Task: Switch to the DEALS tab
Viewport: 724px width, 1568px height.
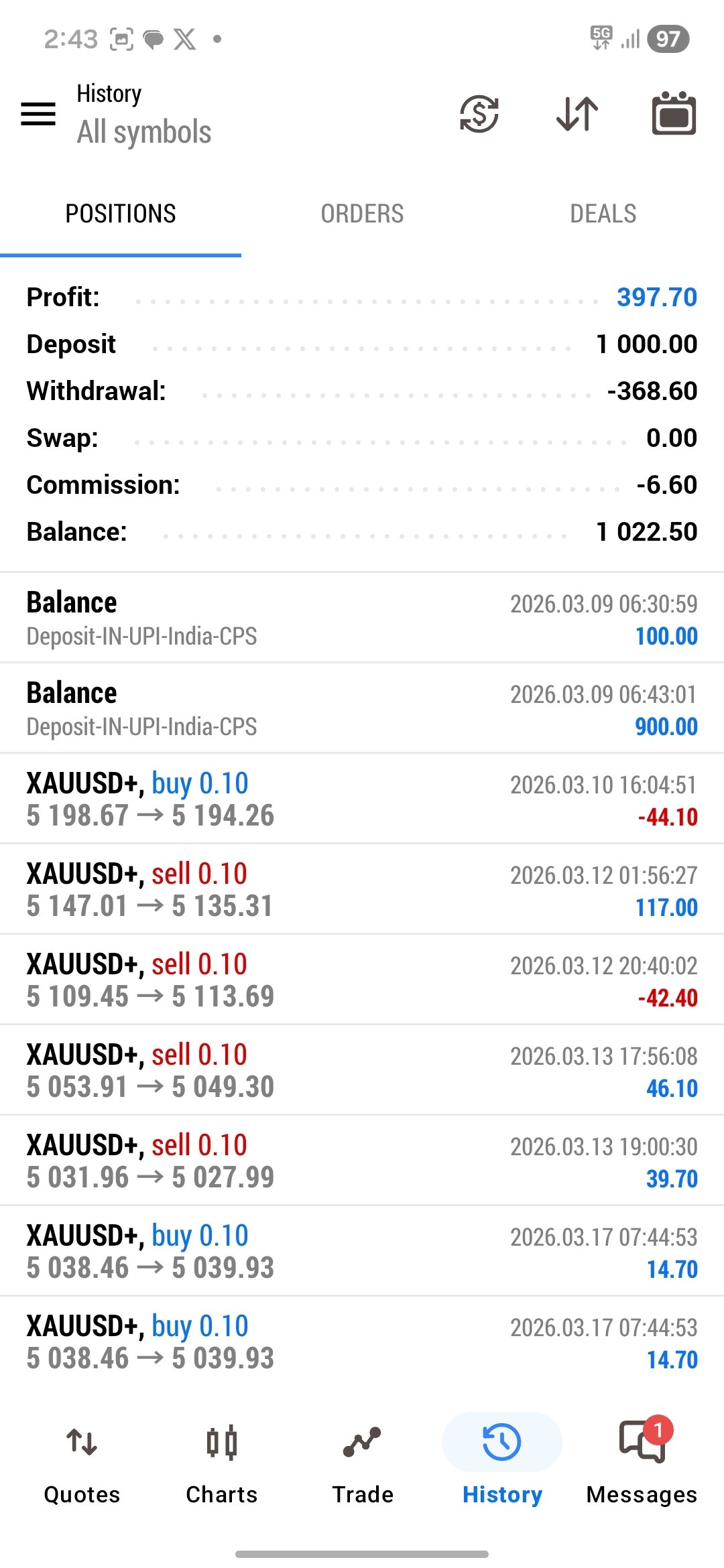Action: (603, 214)
